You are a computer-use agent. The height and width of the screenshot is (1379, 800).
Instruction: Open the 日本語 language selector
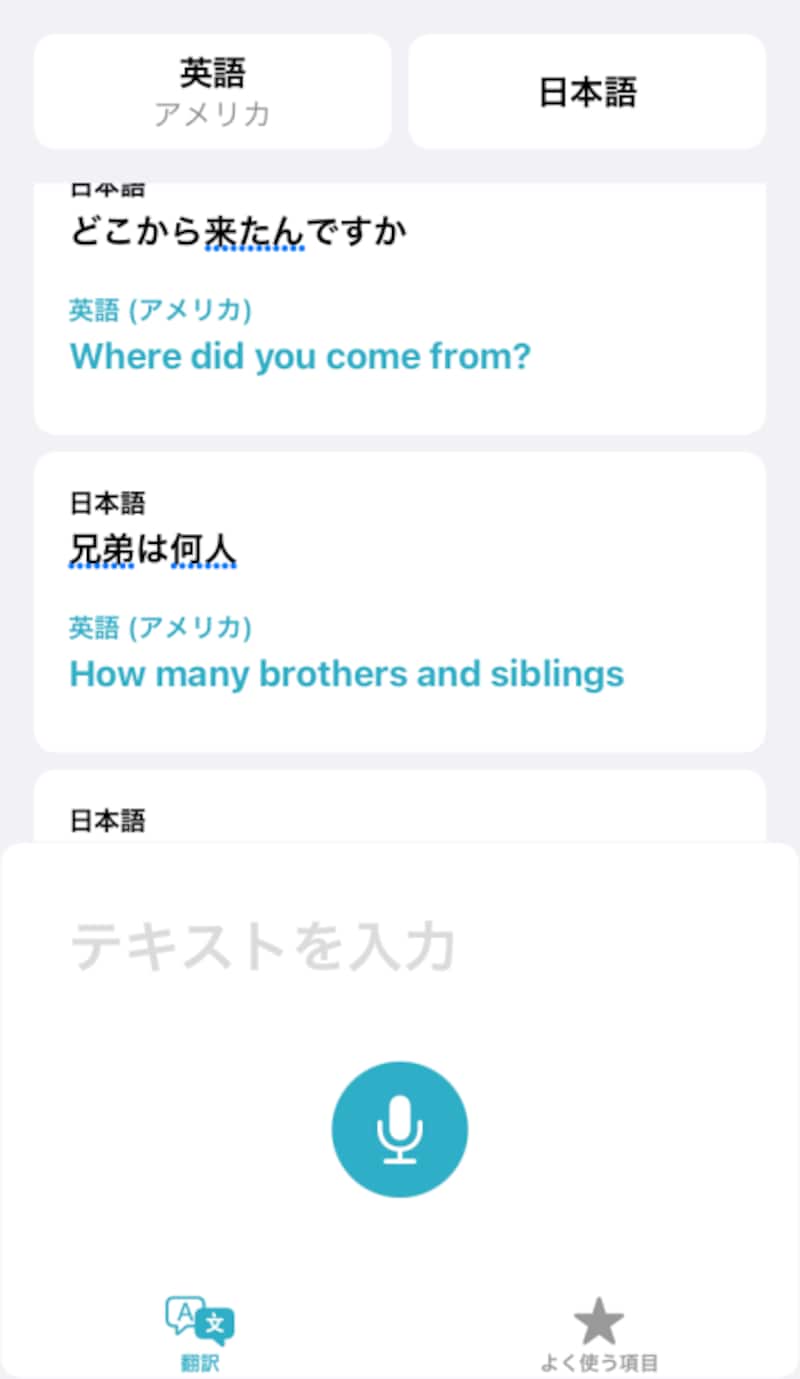[x=587, y=92]
